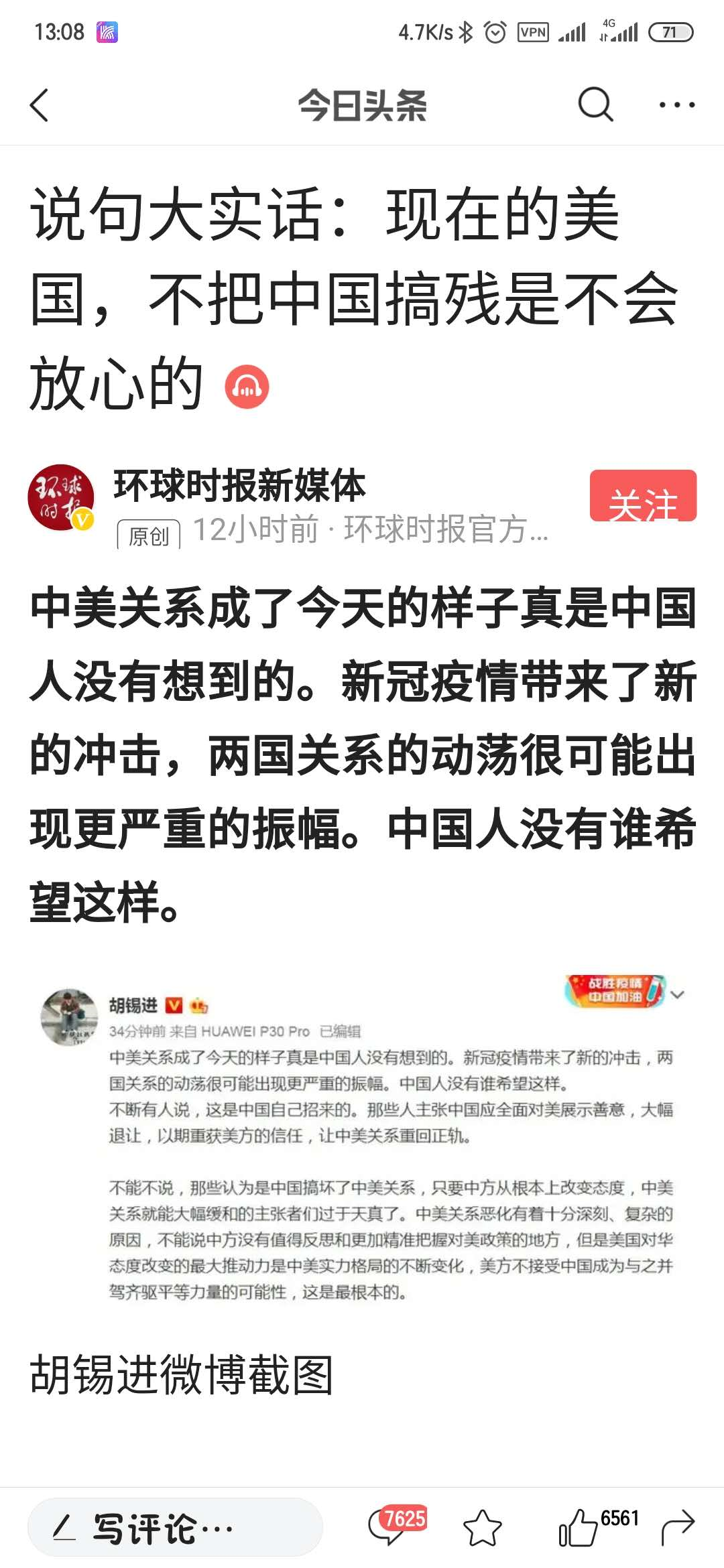Screen dimensions: 724x1568
Task: Tap the 写评论 comment input field
Action: click(174, 1528)
